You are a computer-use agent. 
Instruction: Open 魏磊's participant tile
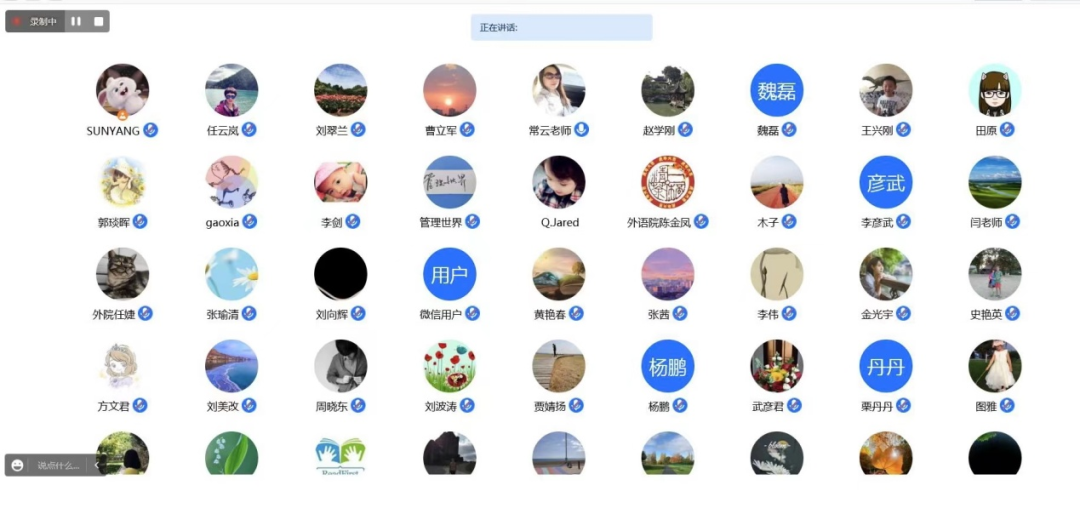[x=777, y=91]
